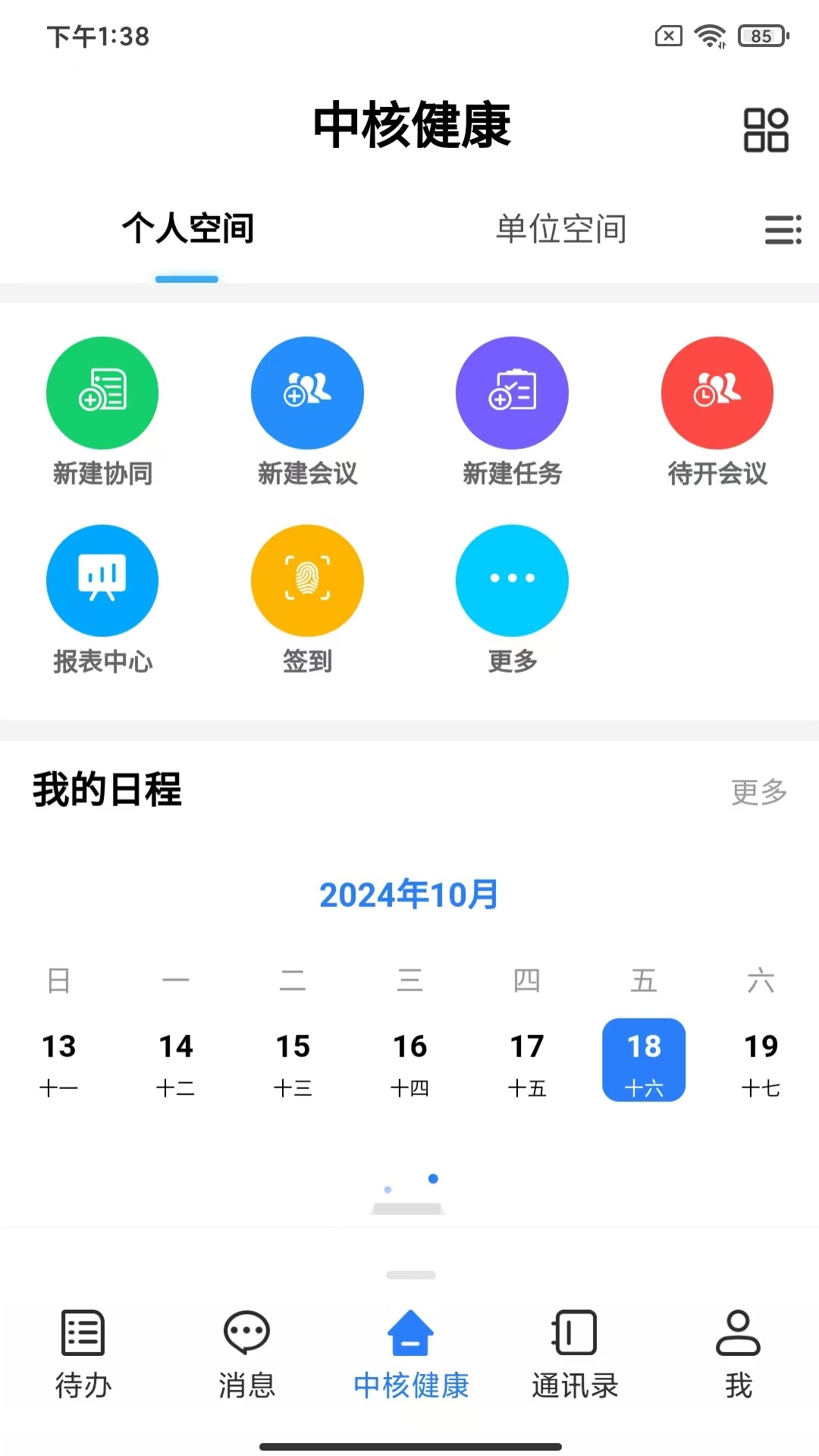The image size is (819, 1456).
Task: Expand 更多 to show more shortcuts
Action: coord(512,580)
